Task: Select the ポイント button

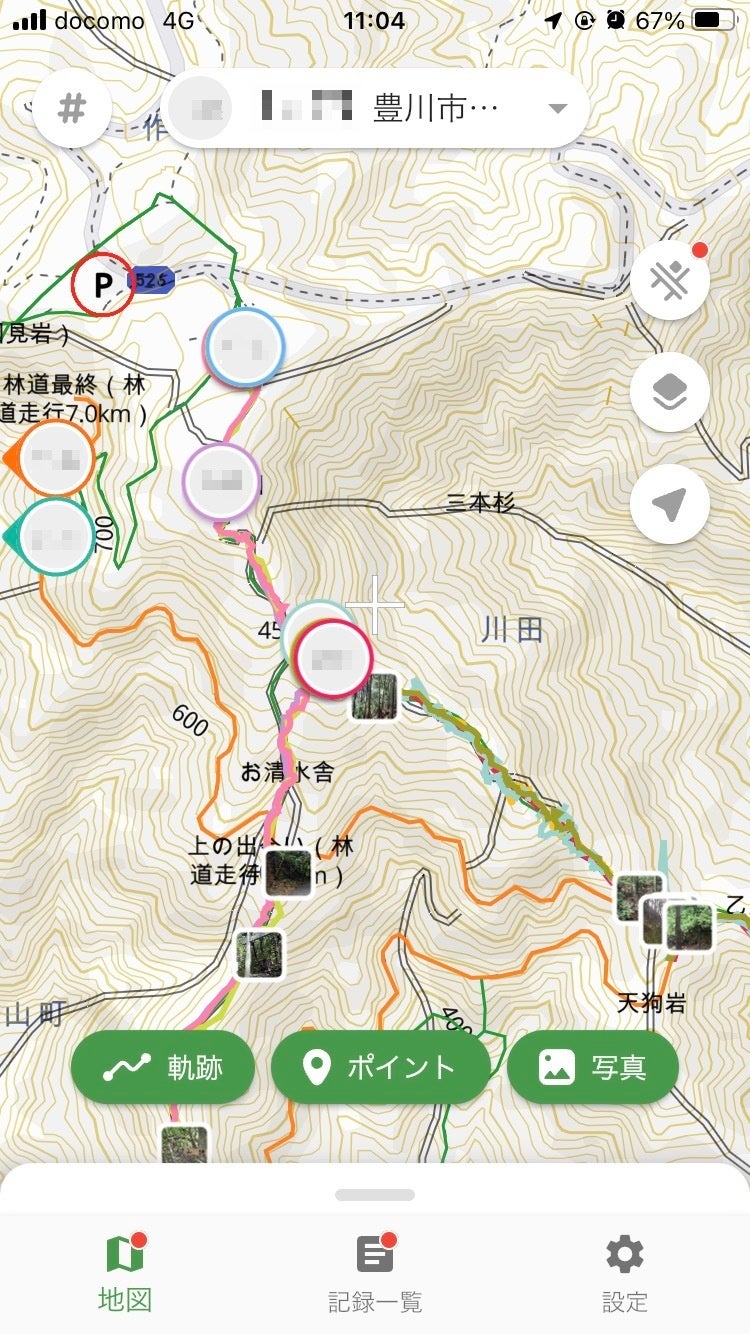Action: point(380,1068)
